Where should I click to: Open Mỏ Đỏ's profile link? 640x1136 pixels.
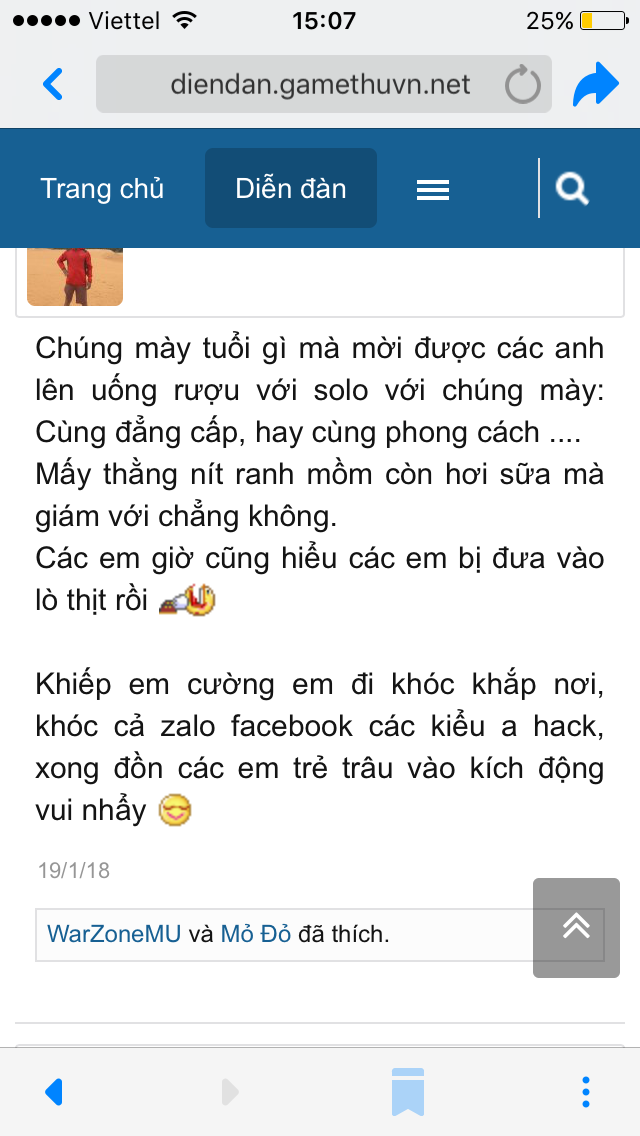click(256, 934)
